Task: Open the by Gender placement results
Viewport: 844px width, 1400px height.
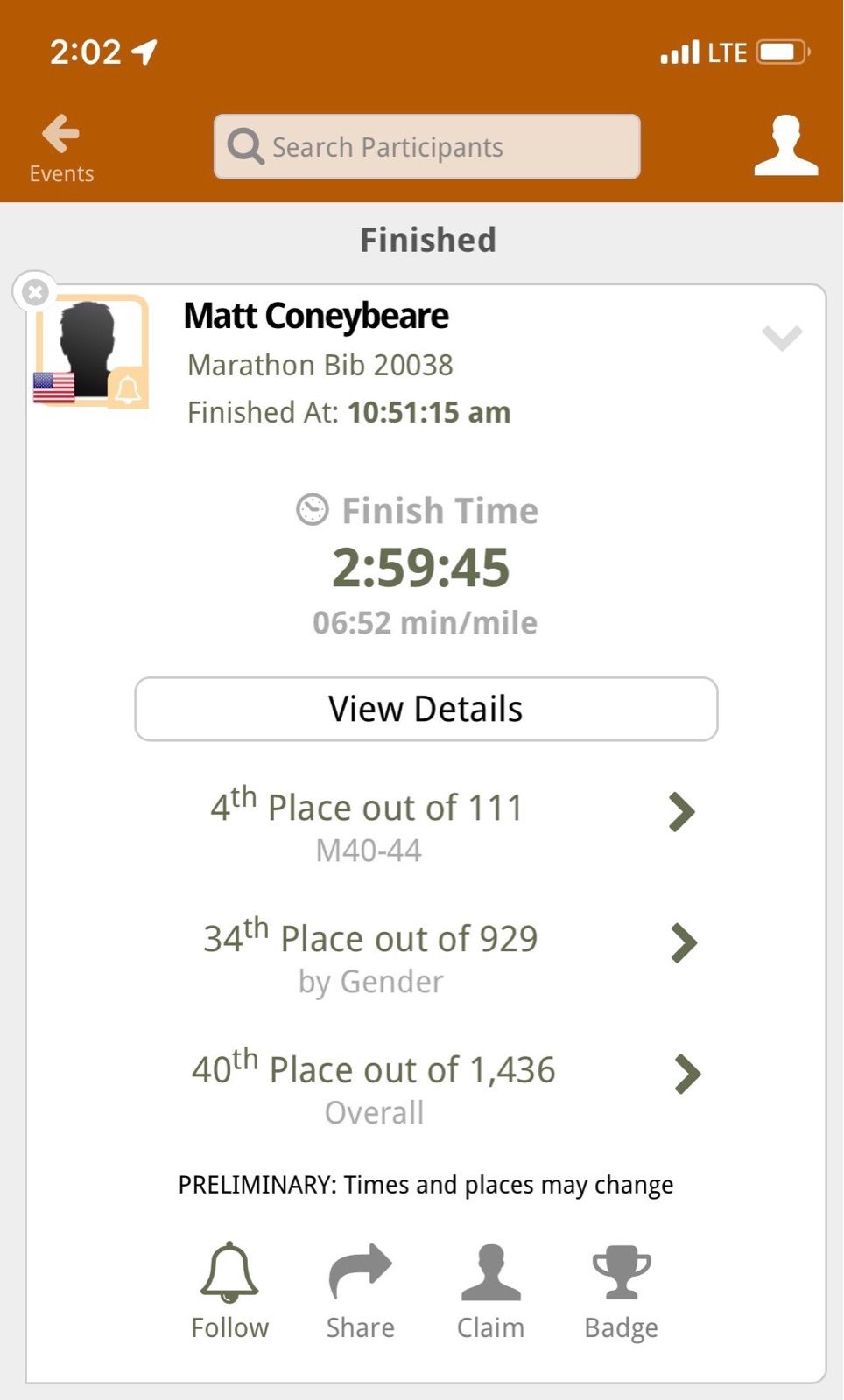Action: click(x=426, y=956)
